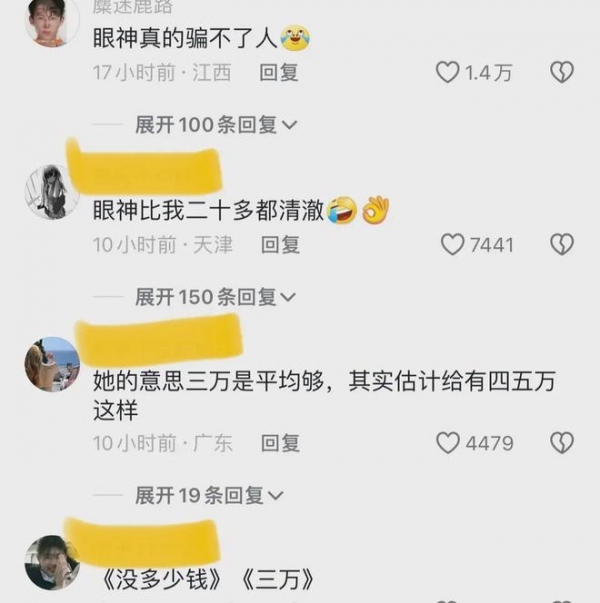Reply to the 17小时前 江西 comment

(278, 72)
